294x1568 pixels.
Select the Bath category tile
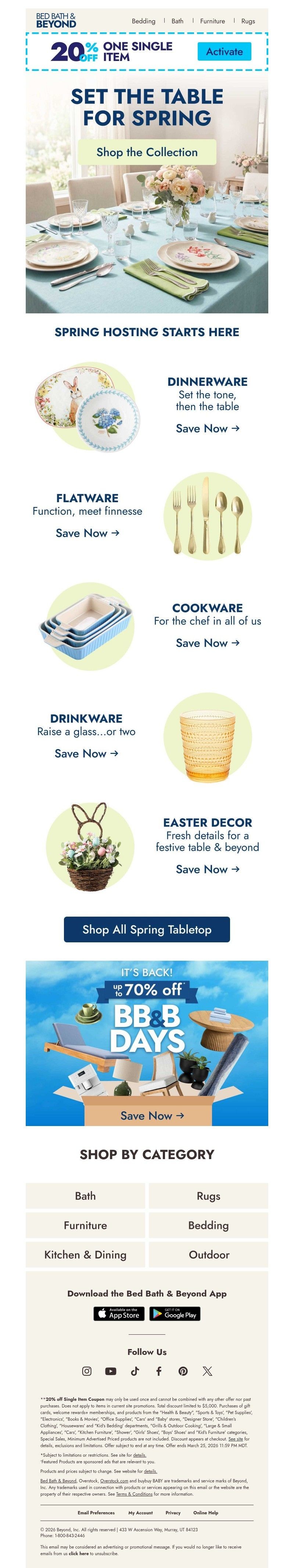point(85,1196)
